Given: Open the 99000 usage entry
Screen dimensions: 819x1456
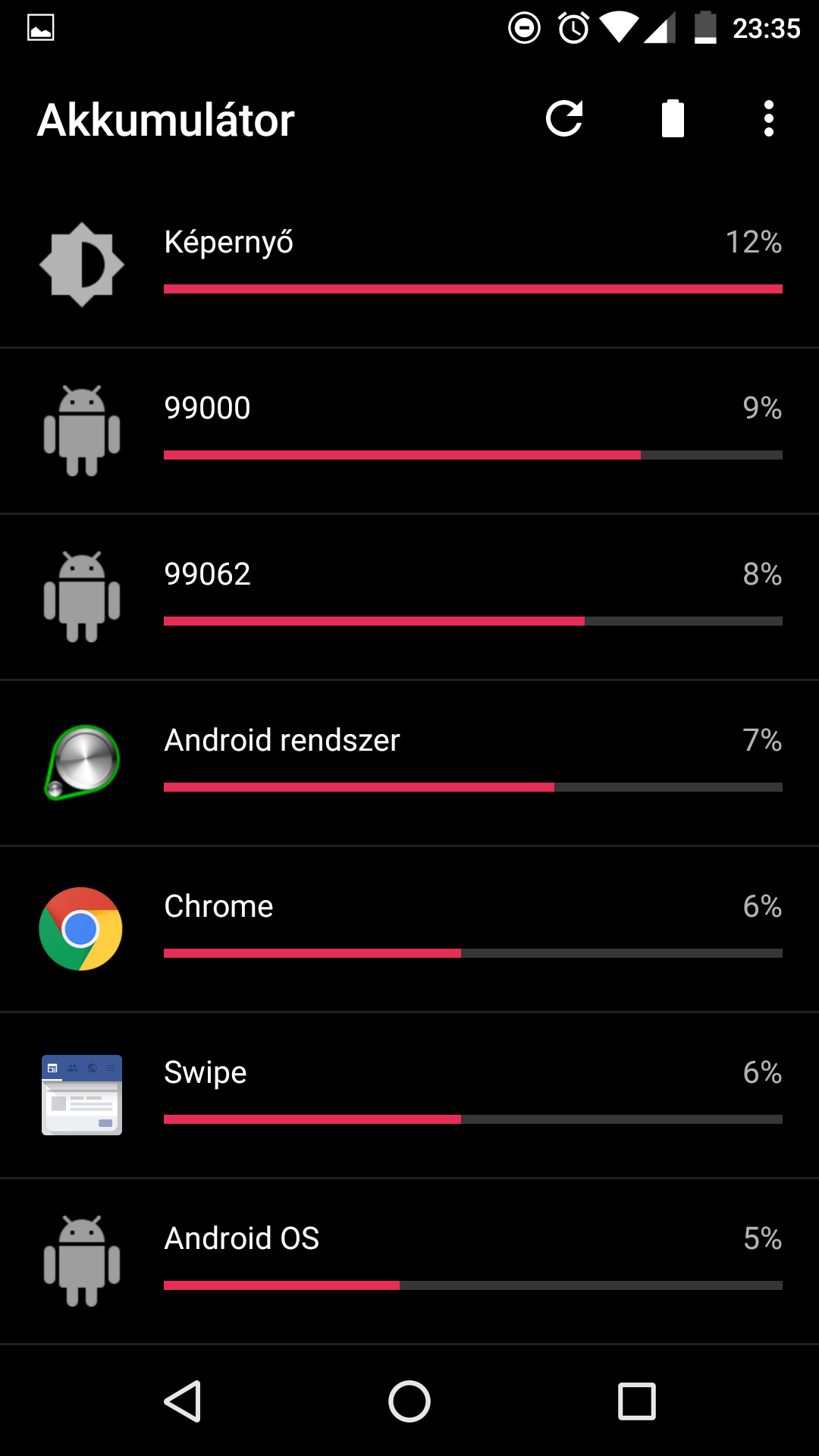Looking at the screenshot, I should point(409,431).
